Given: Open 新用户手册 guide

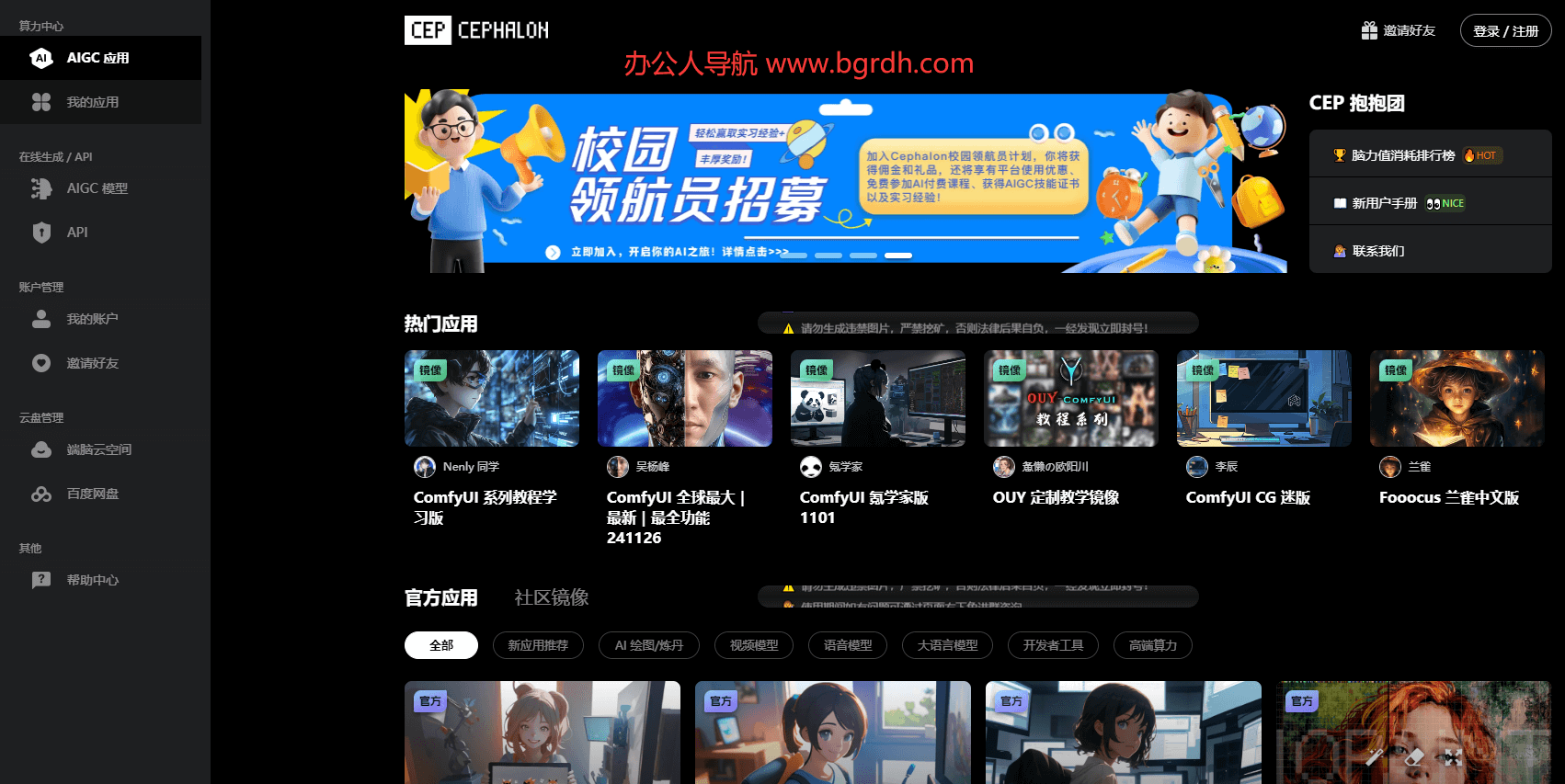Looking at the screenshot, I should coord(1384,203).
